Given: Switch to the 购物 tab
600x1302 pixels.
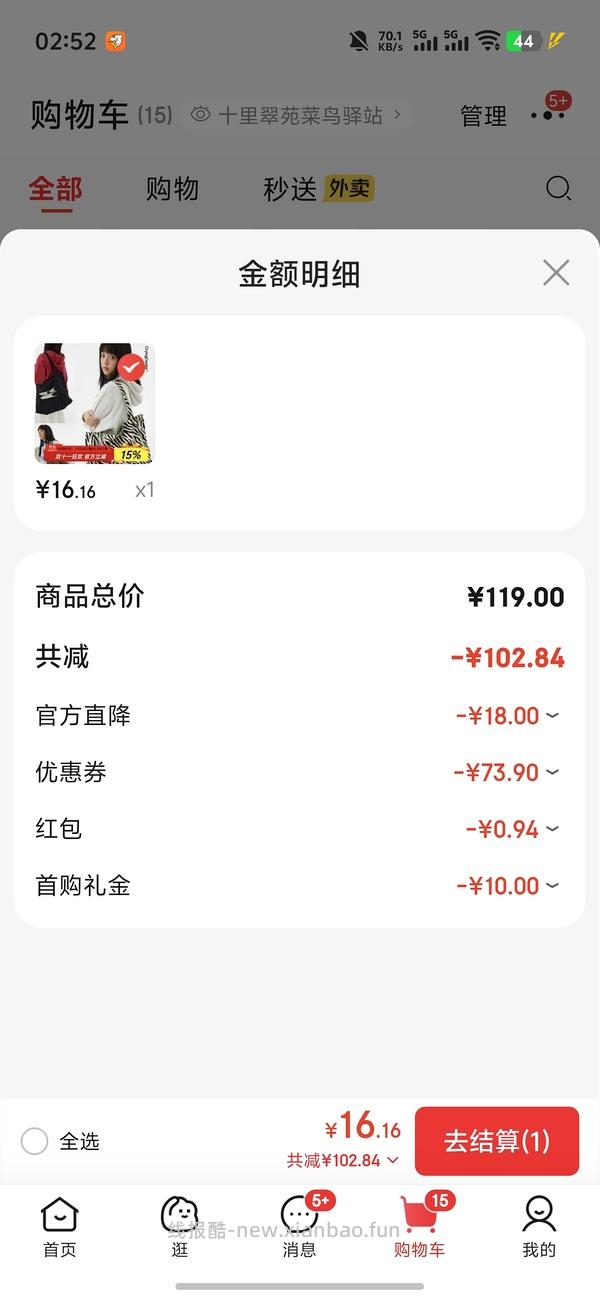Looking at the screenshot, I should pyautogui.click(x=172, y=189).
